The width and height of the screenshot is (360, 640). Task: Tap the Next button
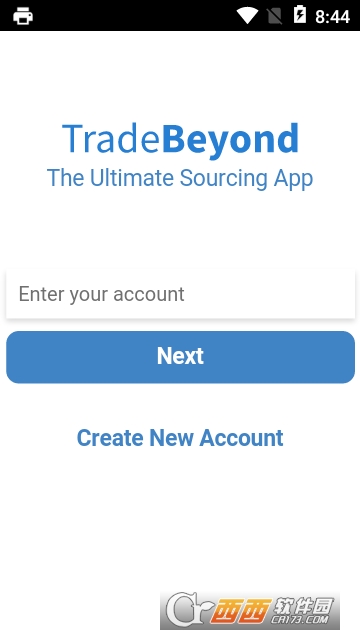[x=180, y=357]
